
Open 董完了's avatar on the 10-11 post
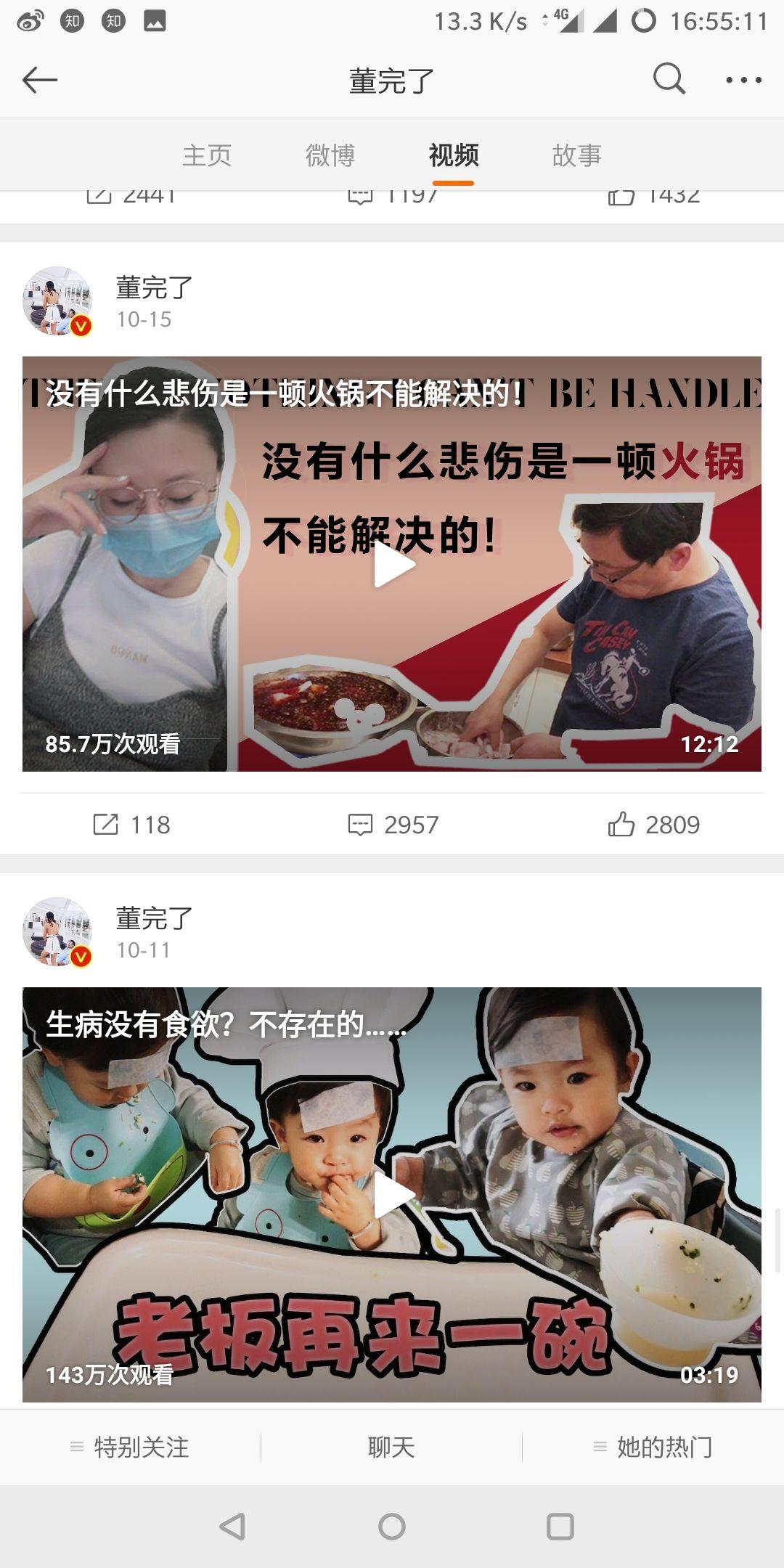click(57, 932)
